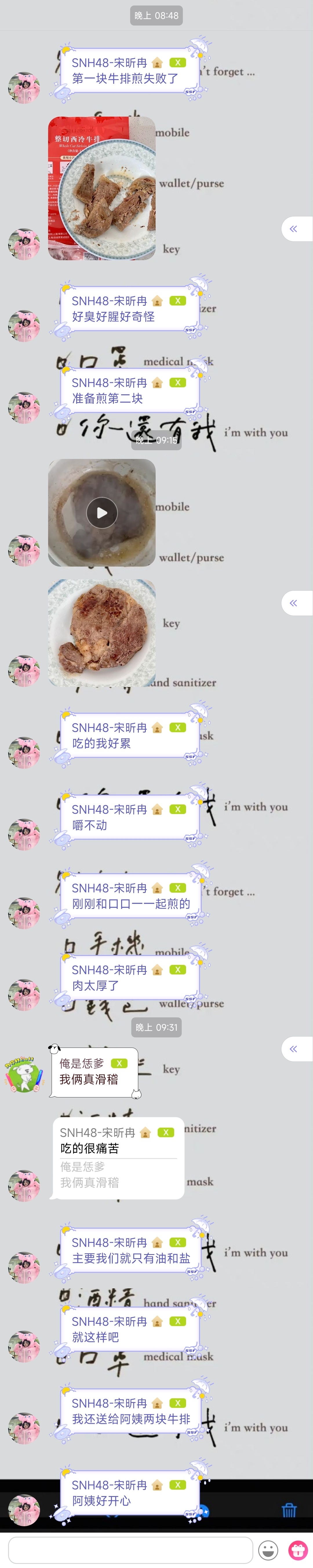Tap the message text input box

click(x=130, y=1549)
